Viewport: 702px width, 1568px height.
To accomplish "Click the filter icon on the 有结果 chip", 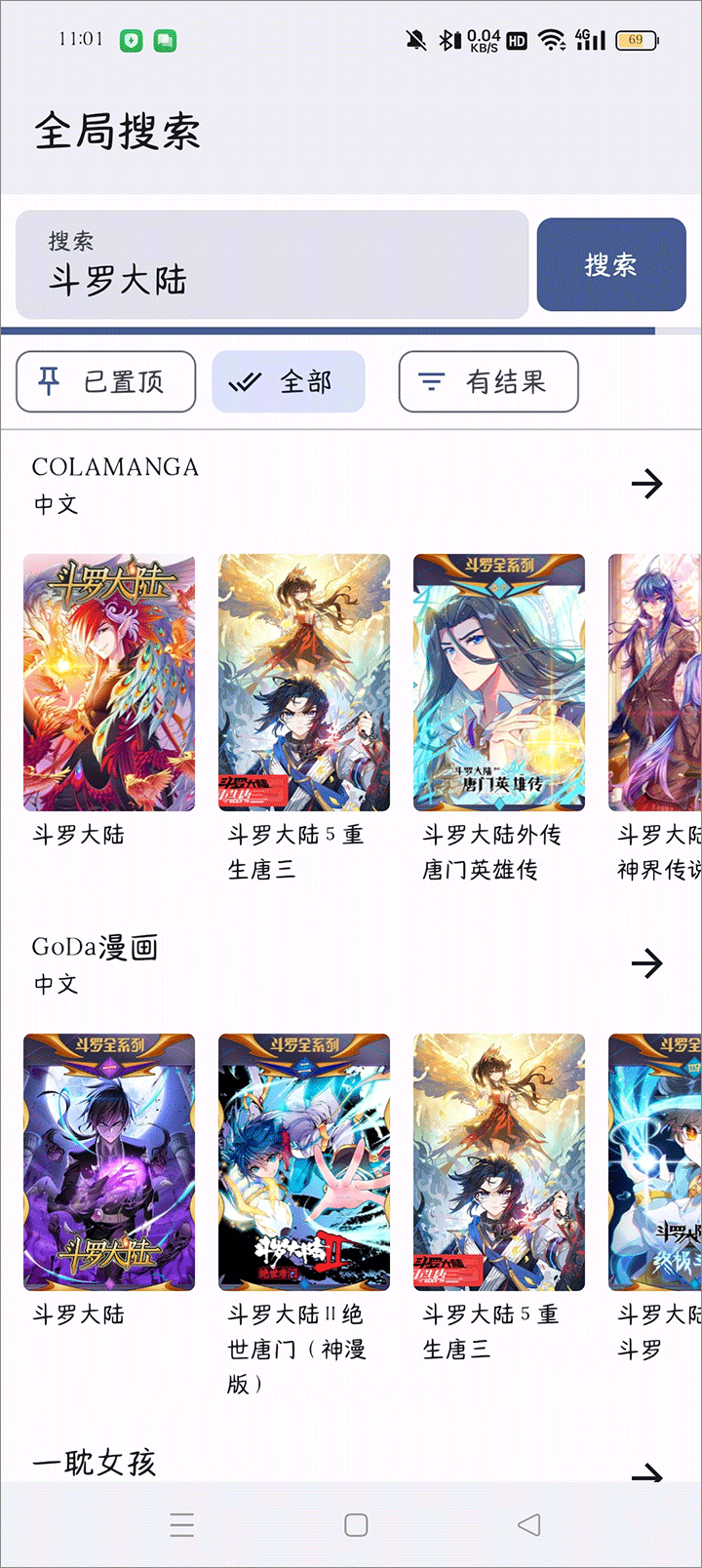I will [x=429, y=382].
